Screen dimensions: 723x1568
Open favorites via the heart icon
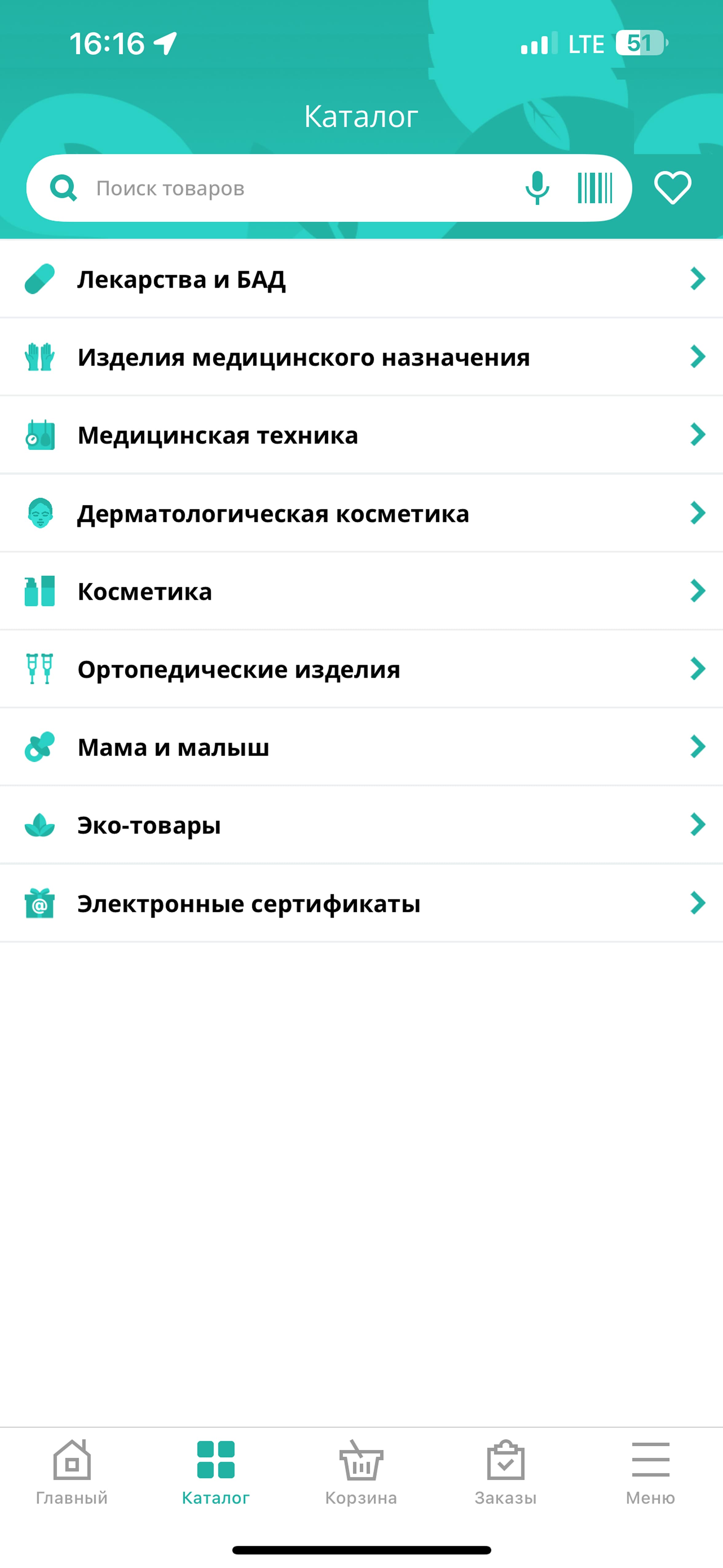(x=673, y=188)
